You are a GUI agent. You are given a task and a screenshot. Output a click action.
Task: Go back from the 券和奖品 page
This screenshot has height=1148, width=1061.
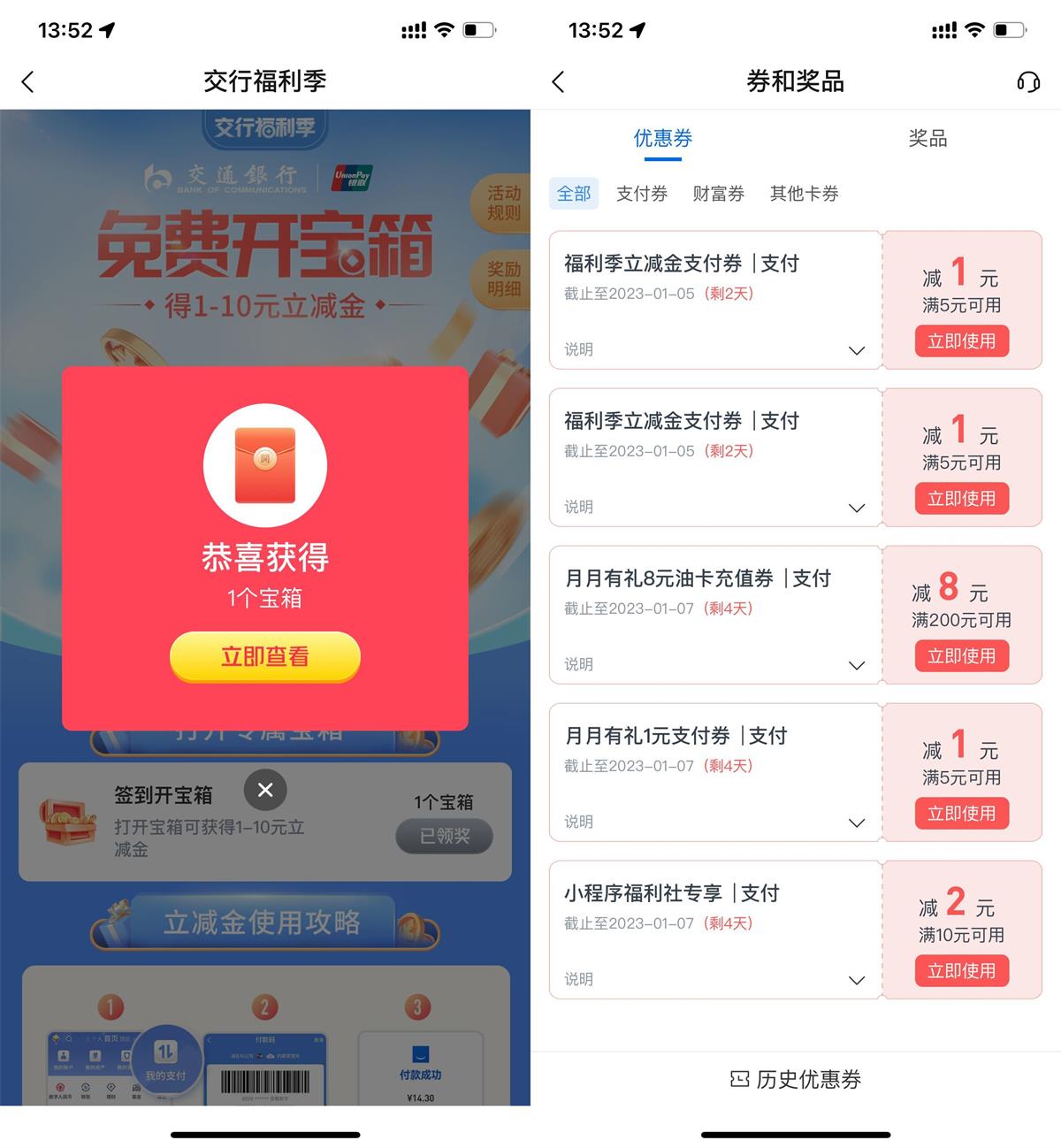[558, 82]
